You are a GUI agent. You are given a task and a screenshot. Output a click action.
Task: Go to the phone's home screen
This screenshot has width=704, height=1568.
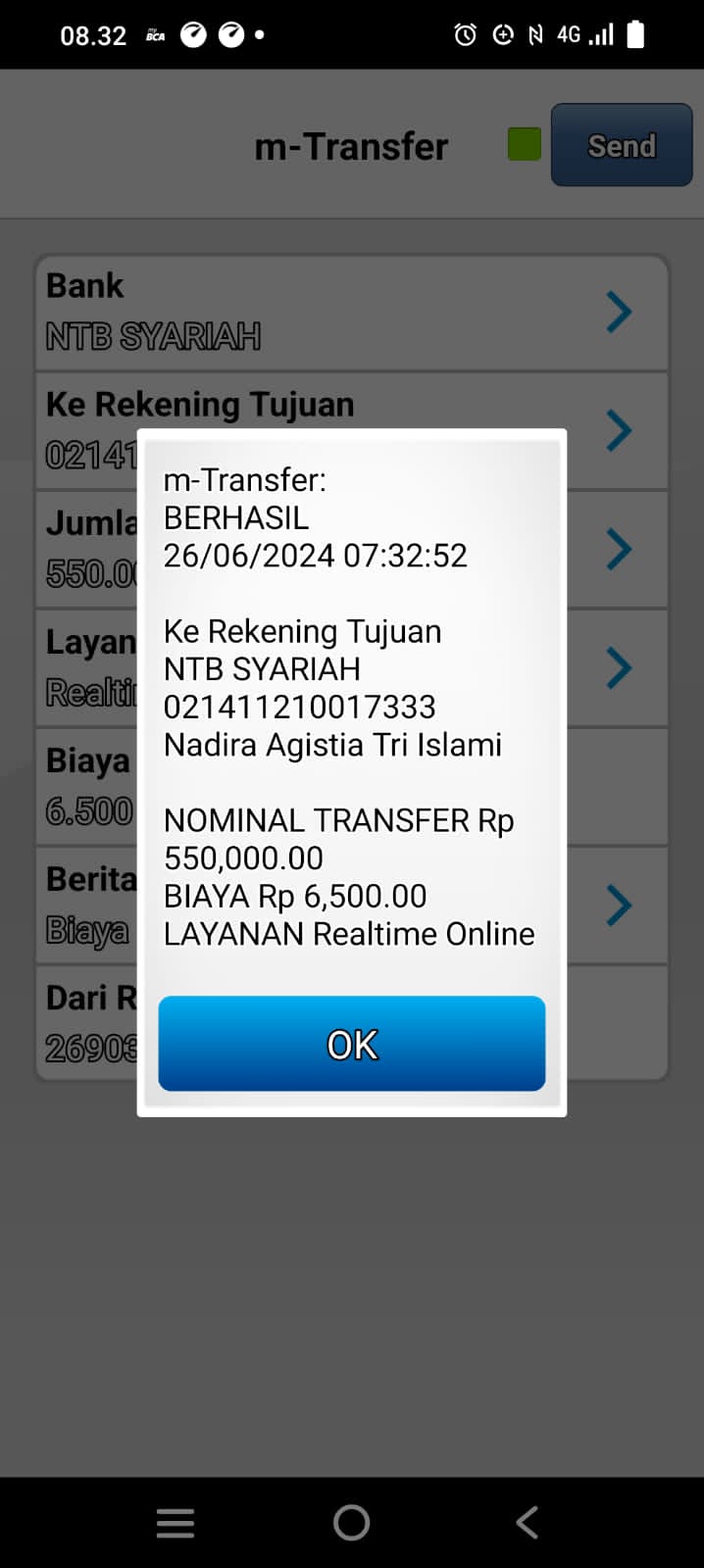(x=351, y=1522)
